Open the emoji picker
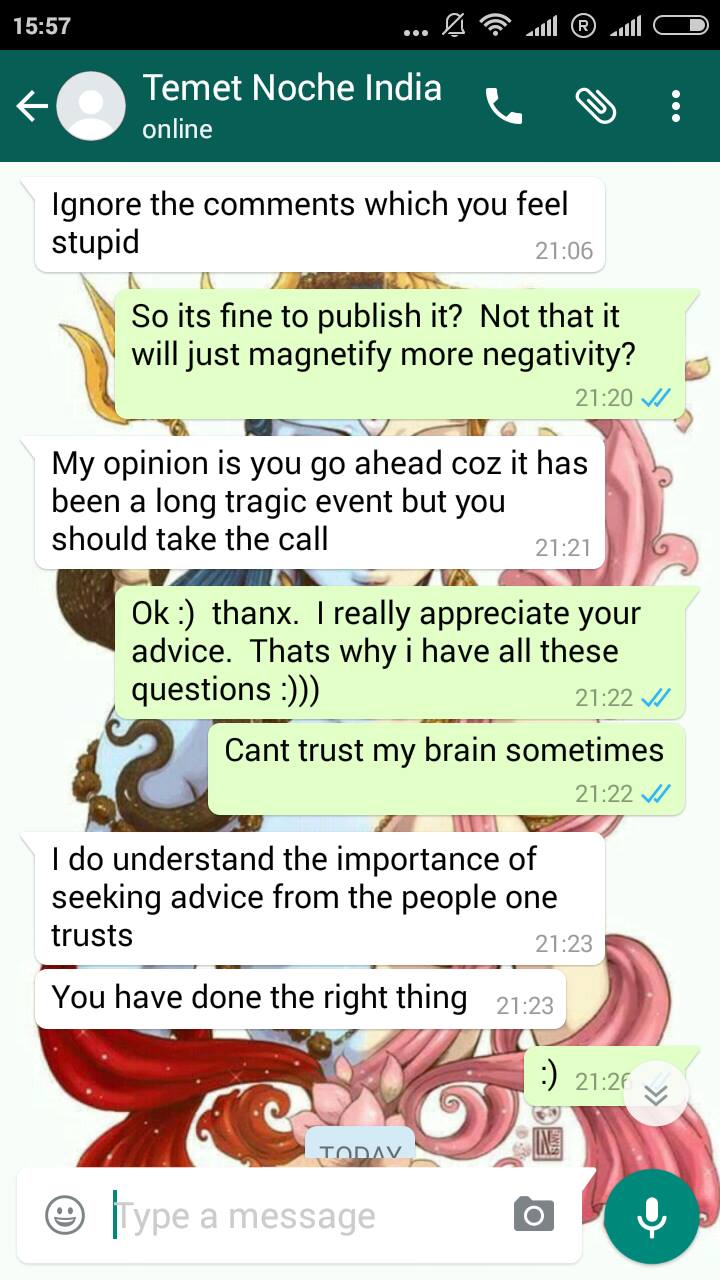Image resolution: width=720 pixels, height=1280 pixels. coord(65,1215)
